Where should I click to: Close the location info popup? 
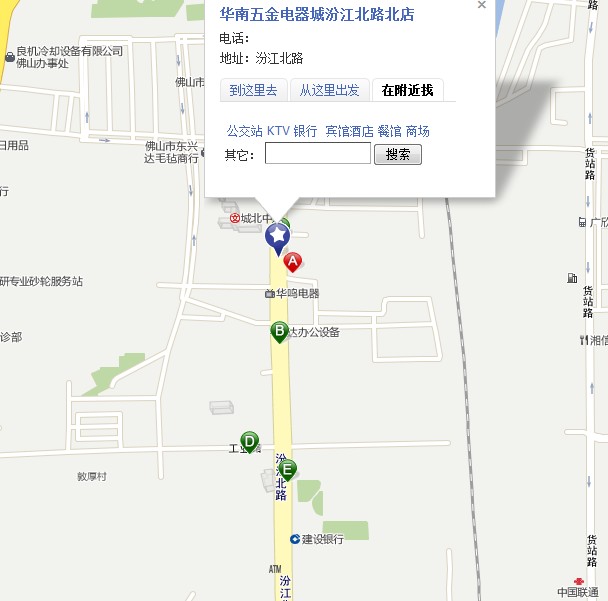482,5
